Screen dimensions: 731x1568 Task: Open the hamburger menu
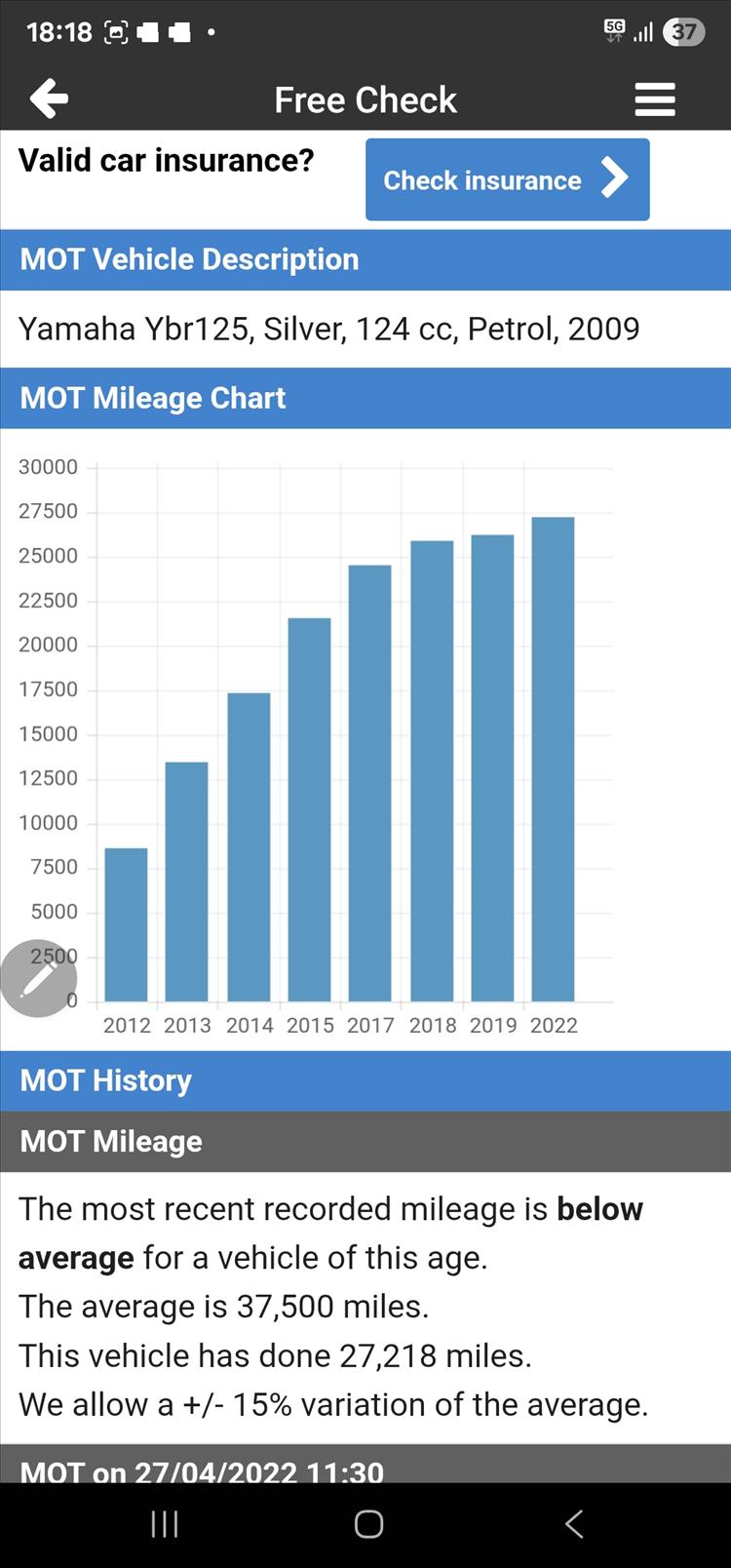[x=654, y=99]
